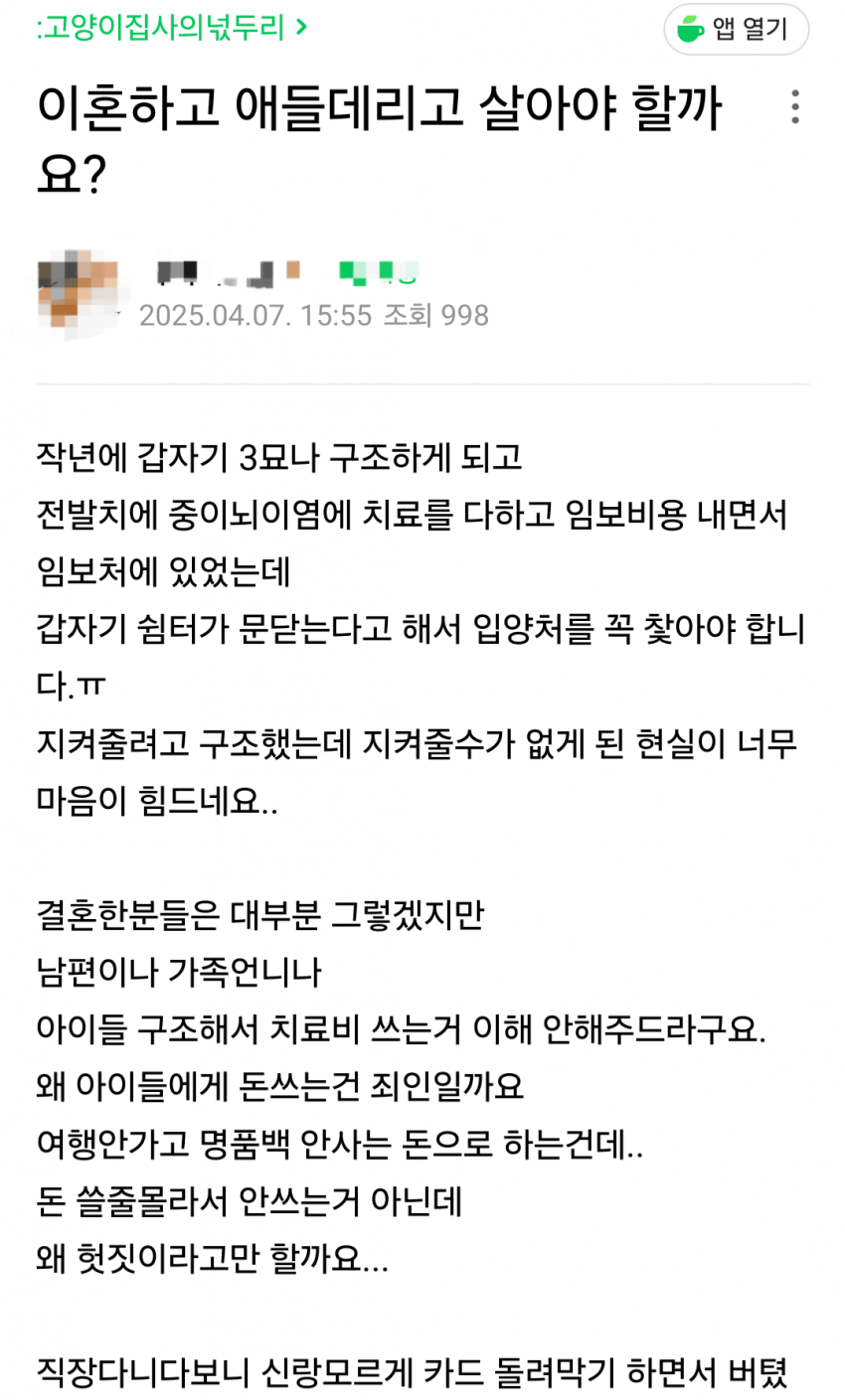Open the author's profile picture
Screen dimensions: 845x1400
[x=80, y=290]
